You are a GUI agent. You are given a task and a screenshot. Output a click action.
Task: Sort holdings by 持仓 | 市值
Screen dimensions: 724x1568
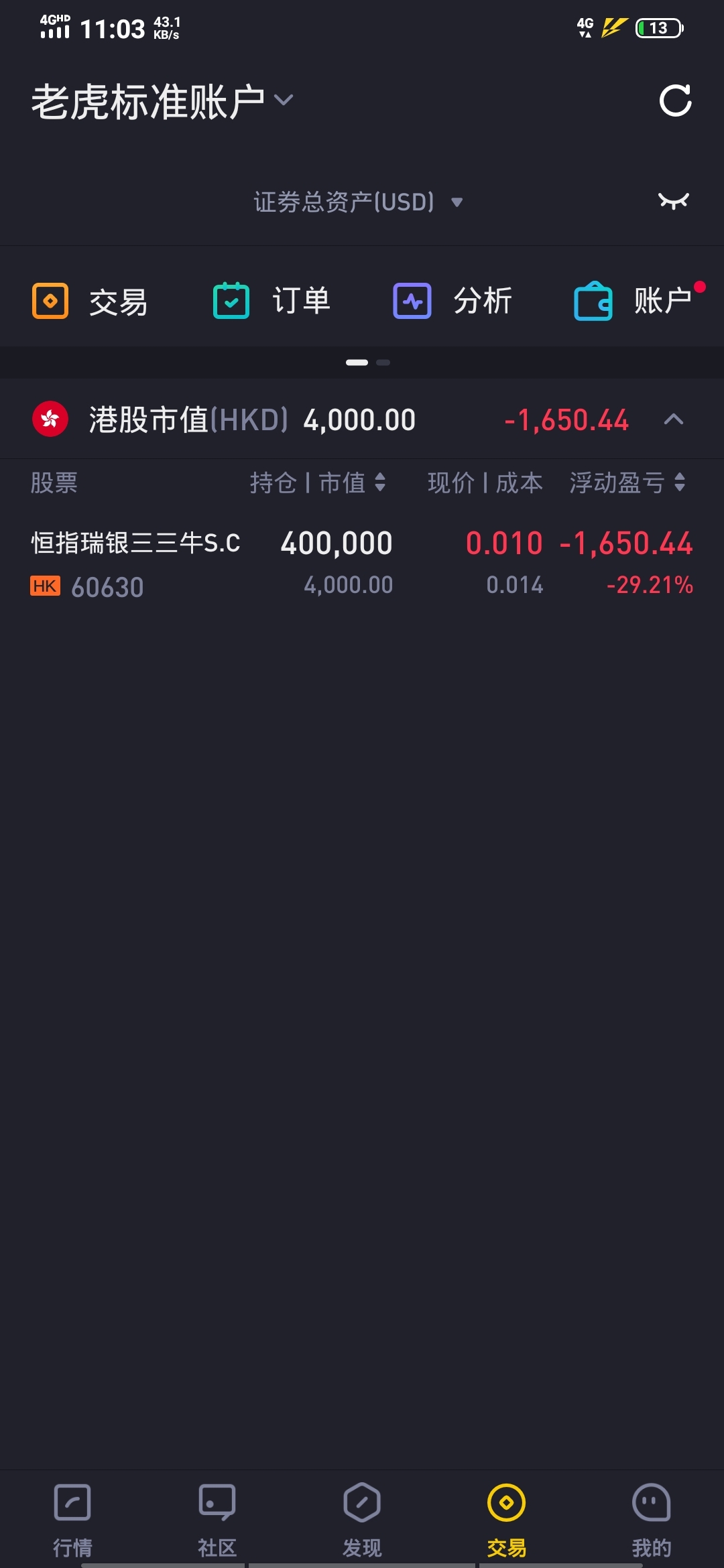(318, 482)
